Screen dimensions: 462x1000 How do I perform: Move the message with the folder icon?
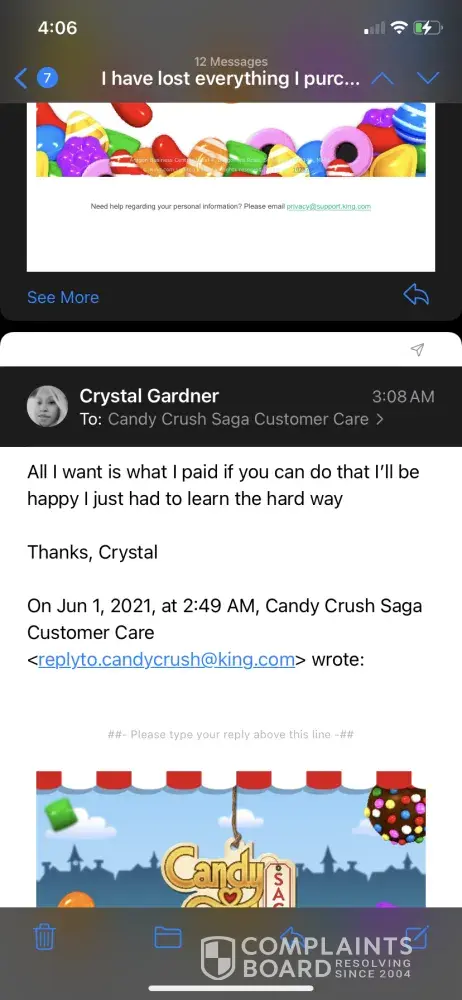coord(168,937)
